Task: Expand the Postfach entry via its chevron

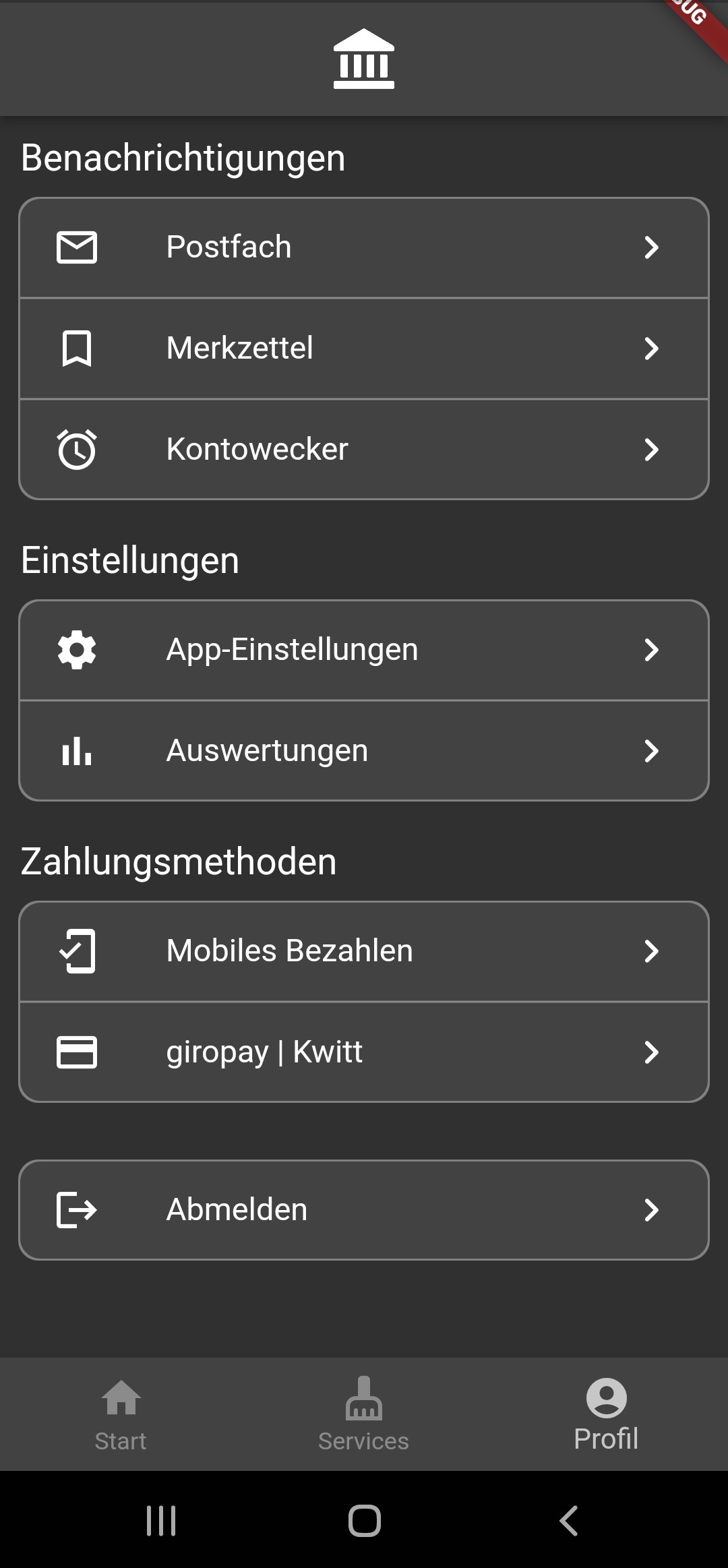Action: (651, 247)
